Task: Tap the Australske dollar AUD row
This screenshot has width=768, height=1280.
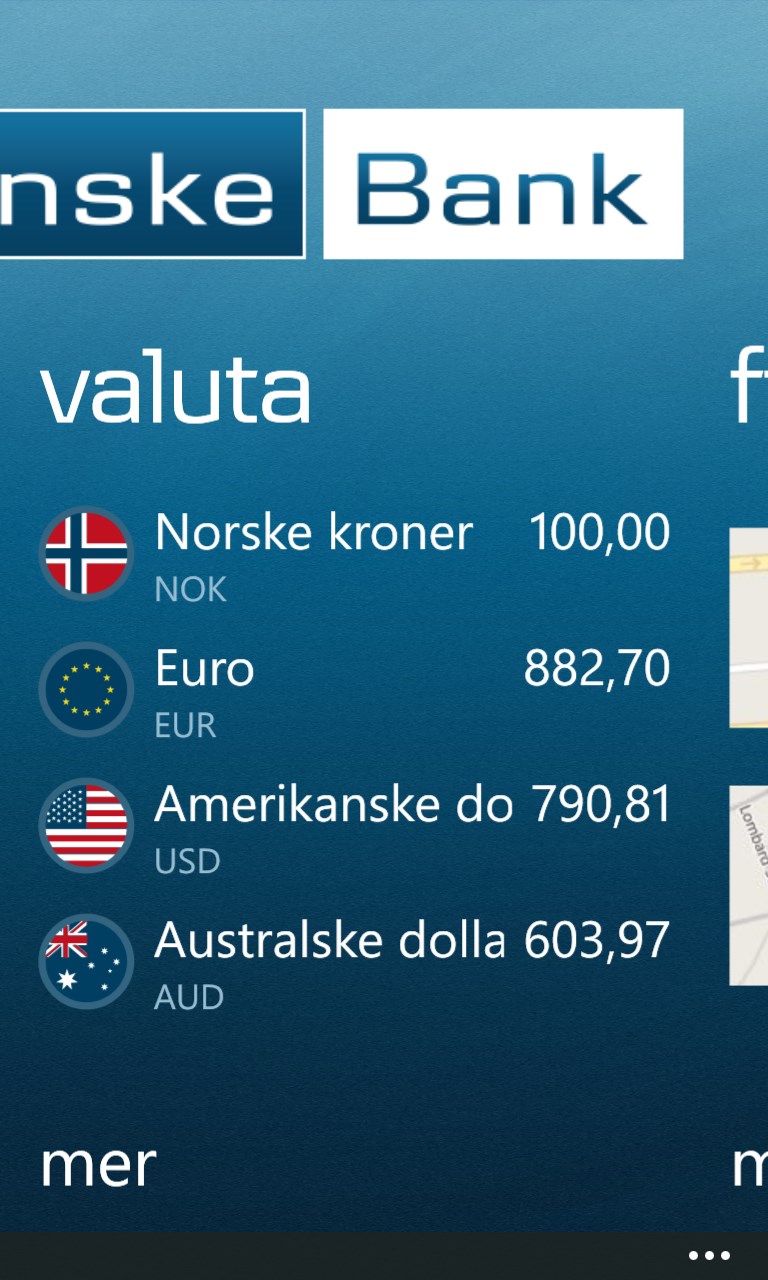Action: pyautogui.click(x=354, y=961)
